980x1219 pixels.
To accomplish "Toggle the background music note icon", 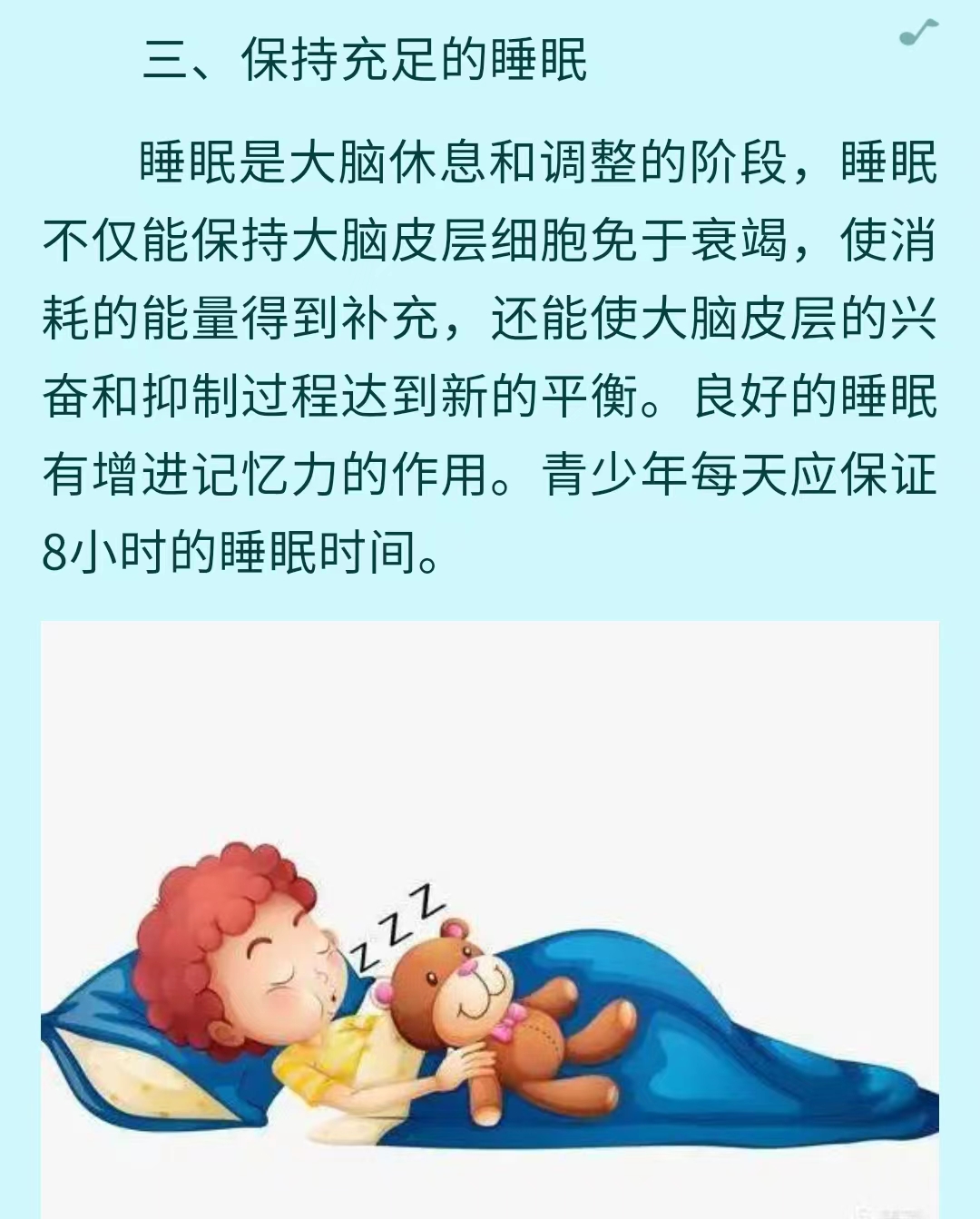I will [x=917, y=33].
